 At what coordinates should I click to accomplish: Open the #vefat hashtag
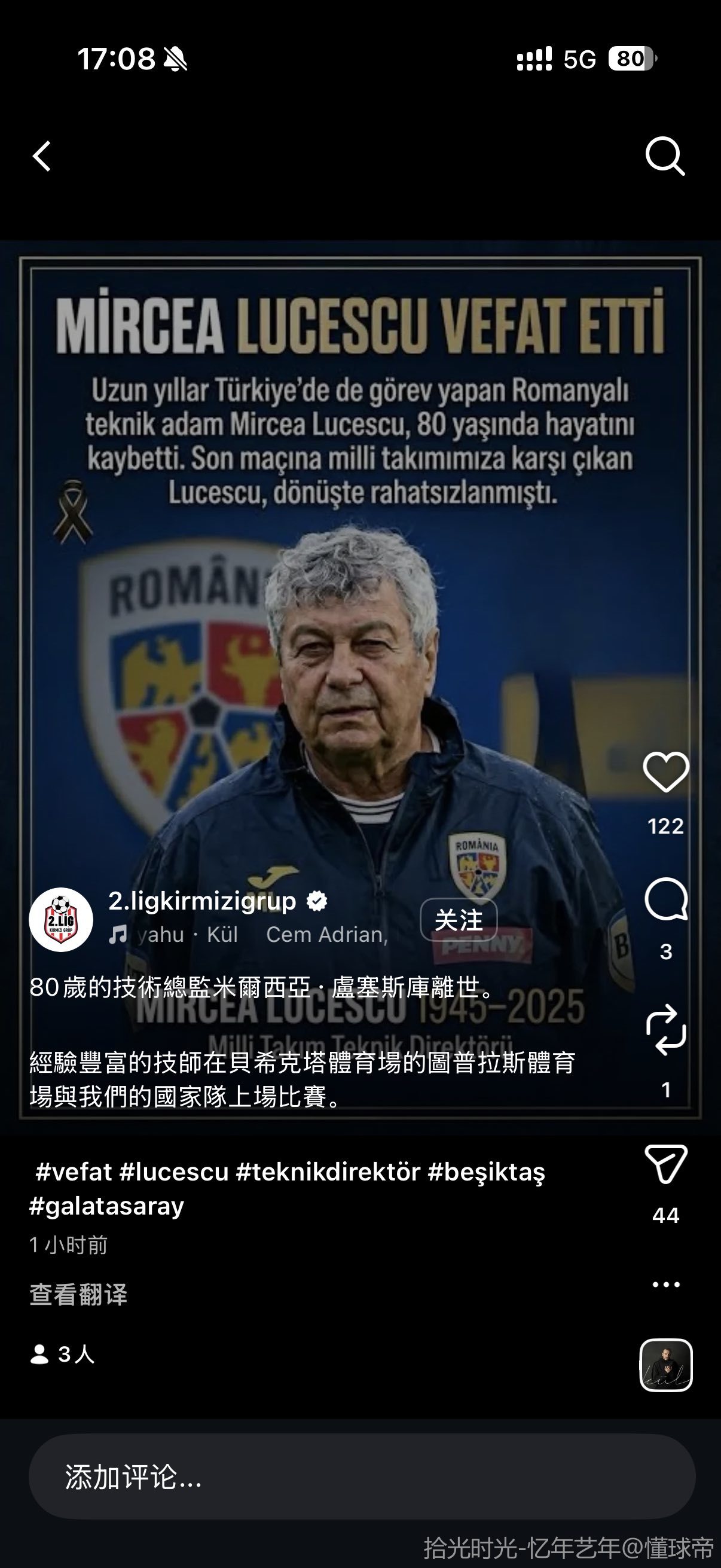pyautogui.click(x=74, y=1172)
